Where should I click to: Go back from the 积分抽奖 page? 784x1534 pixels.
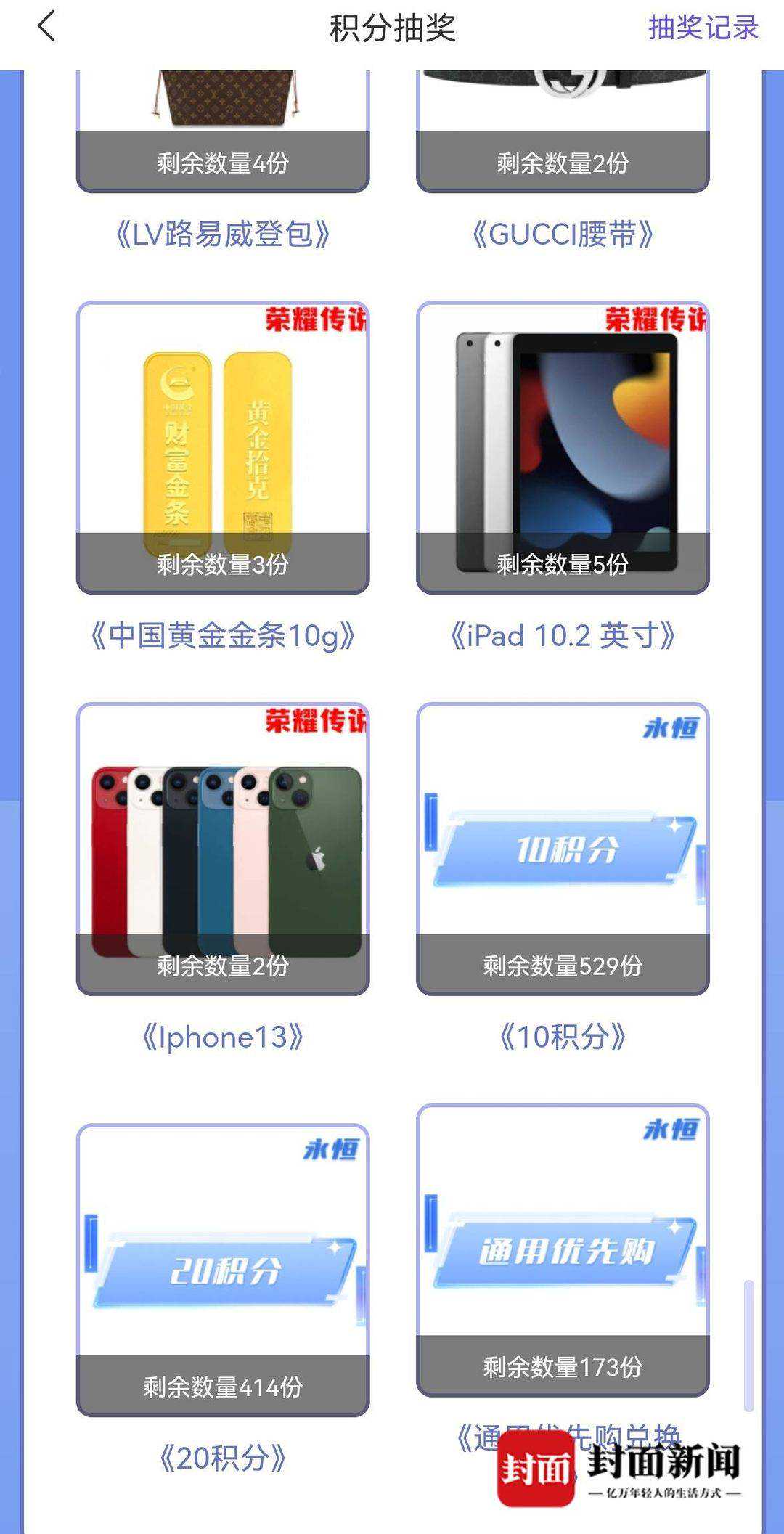click(x=46, y=28)
